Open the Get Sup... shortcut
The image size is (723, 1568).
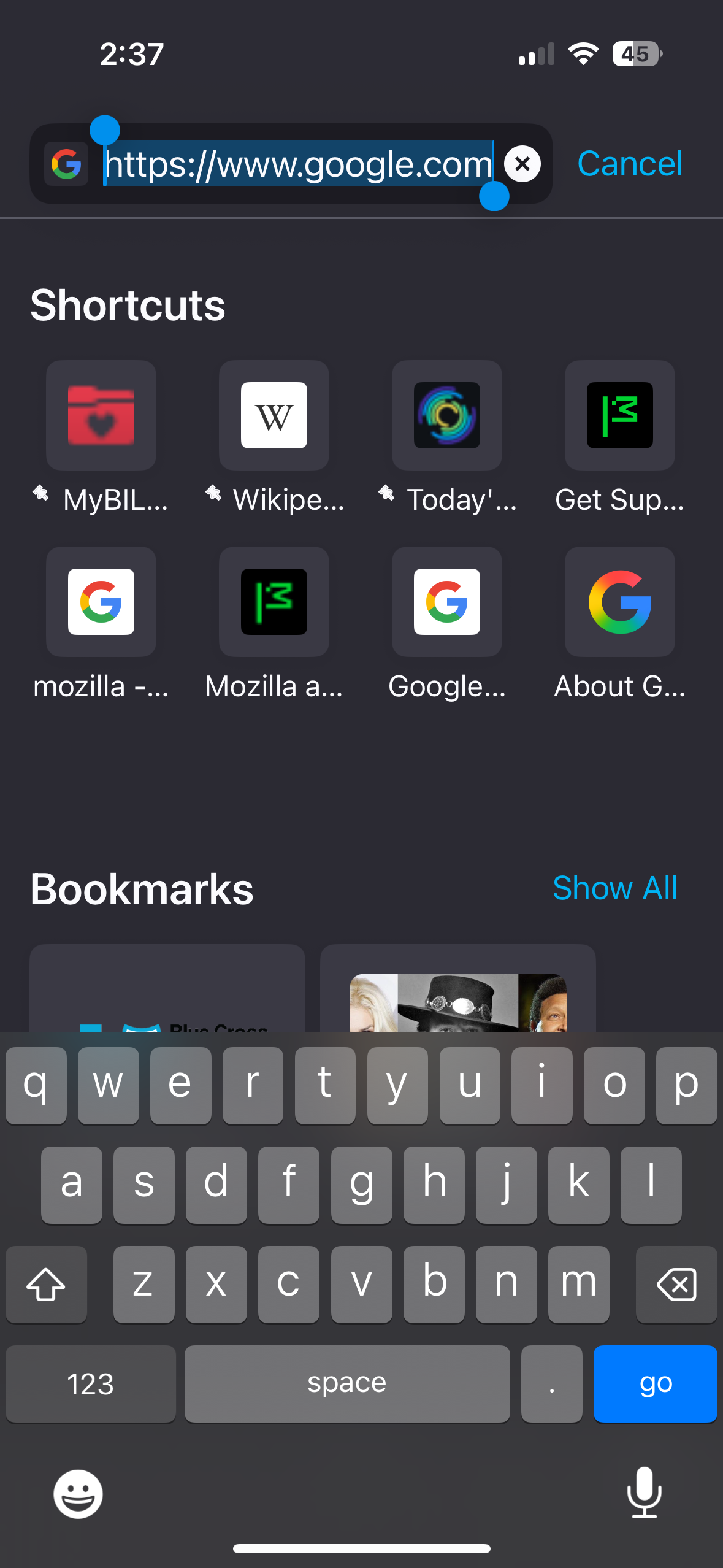coord(619,416)
